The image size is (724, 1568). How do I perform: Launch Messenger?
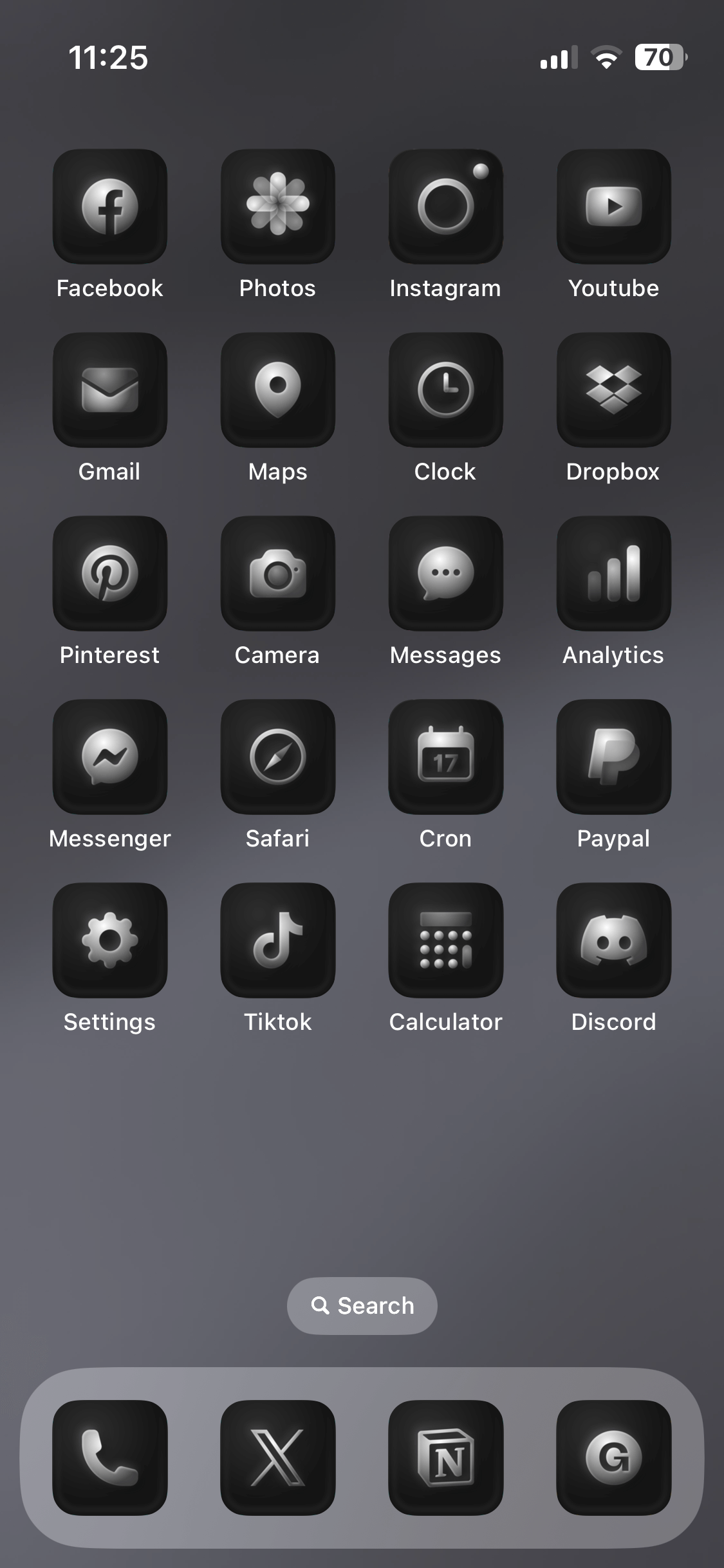point(109,756)
